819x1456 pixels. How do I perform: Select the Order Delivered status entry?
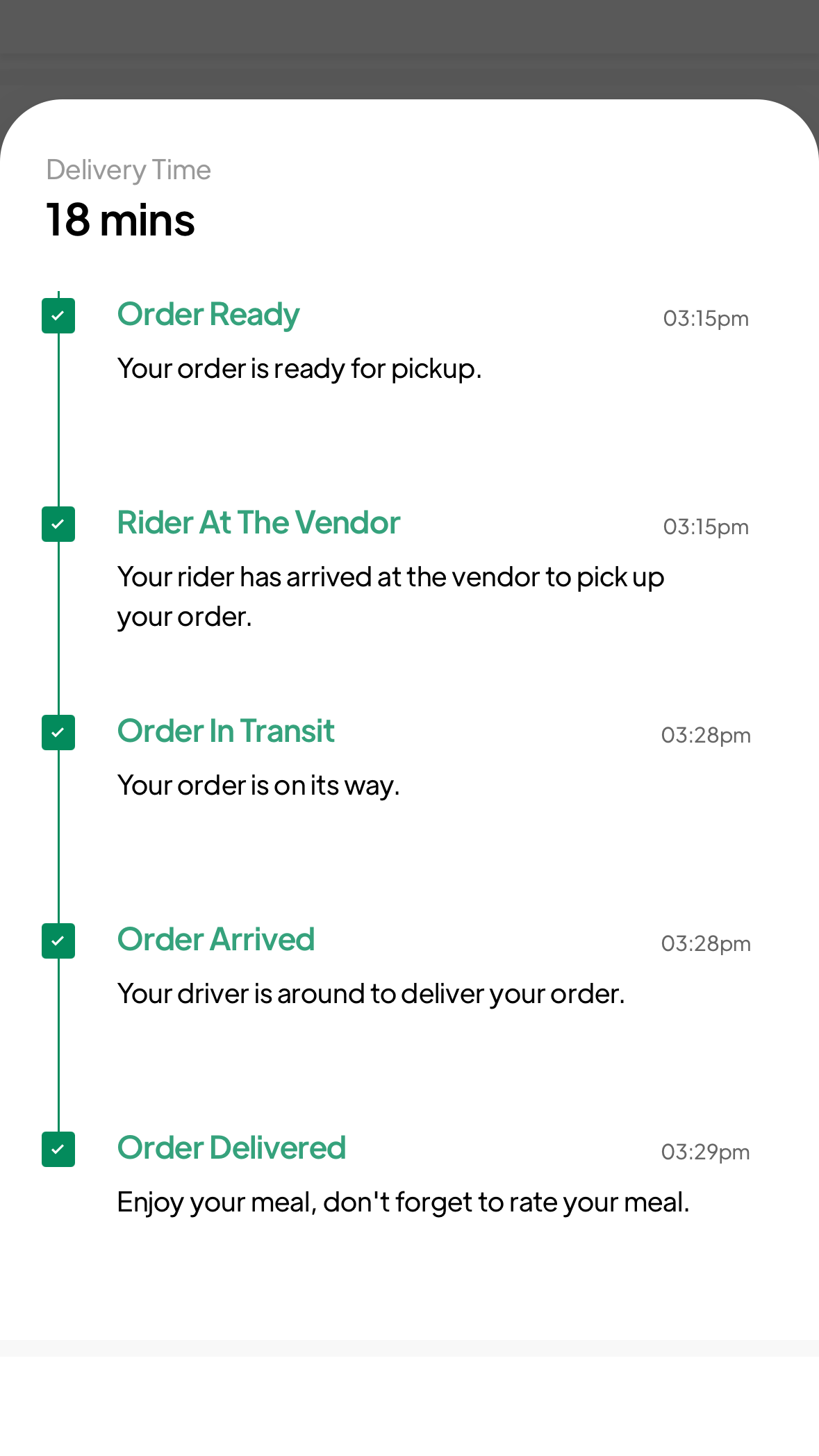[231, 1148]
